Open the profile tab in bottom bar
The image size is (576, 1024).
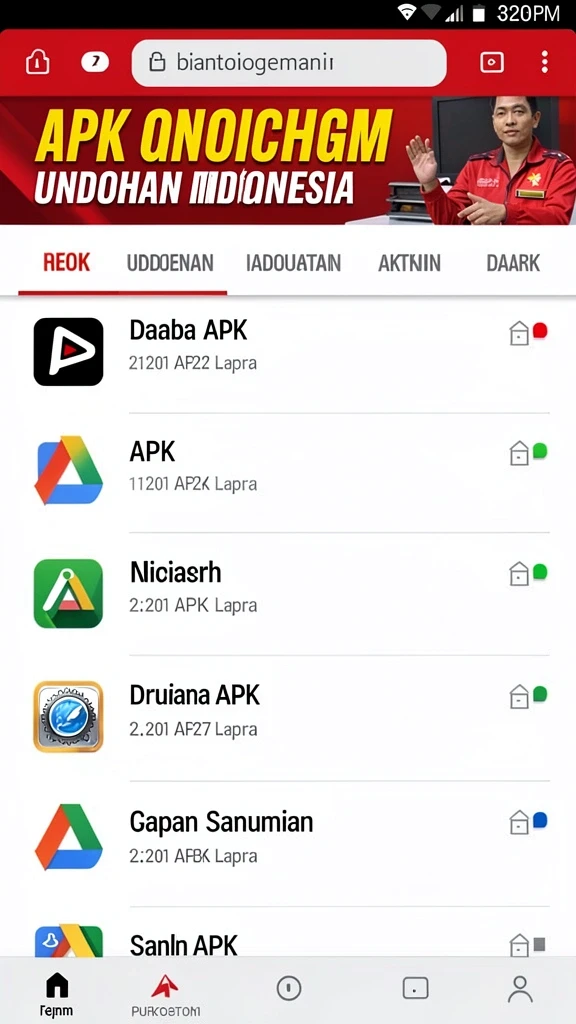(x=520, y=989)
